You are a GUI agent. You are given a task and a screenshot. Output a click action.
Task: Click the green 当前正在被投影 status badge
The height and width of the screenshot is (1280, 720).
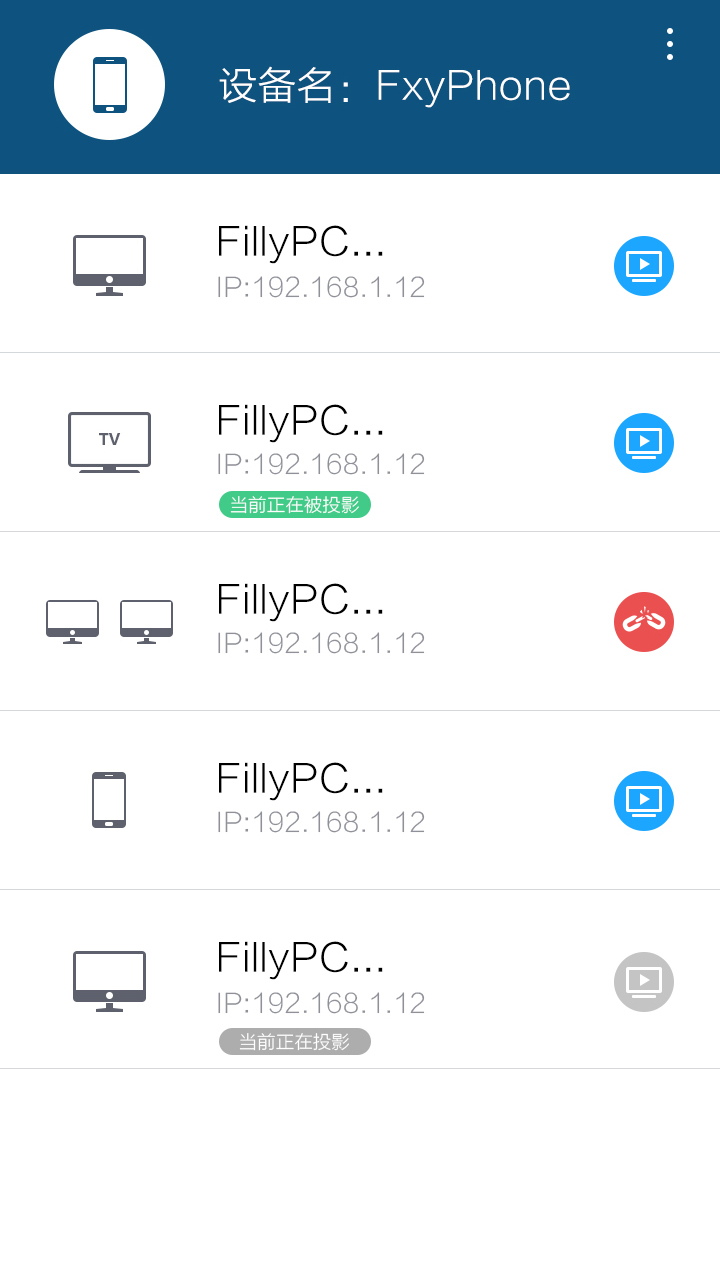(x=294, y=504)
